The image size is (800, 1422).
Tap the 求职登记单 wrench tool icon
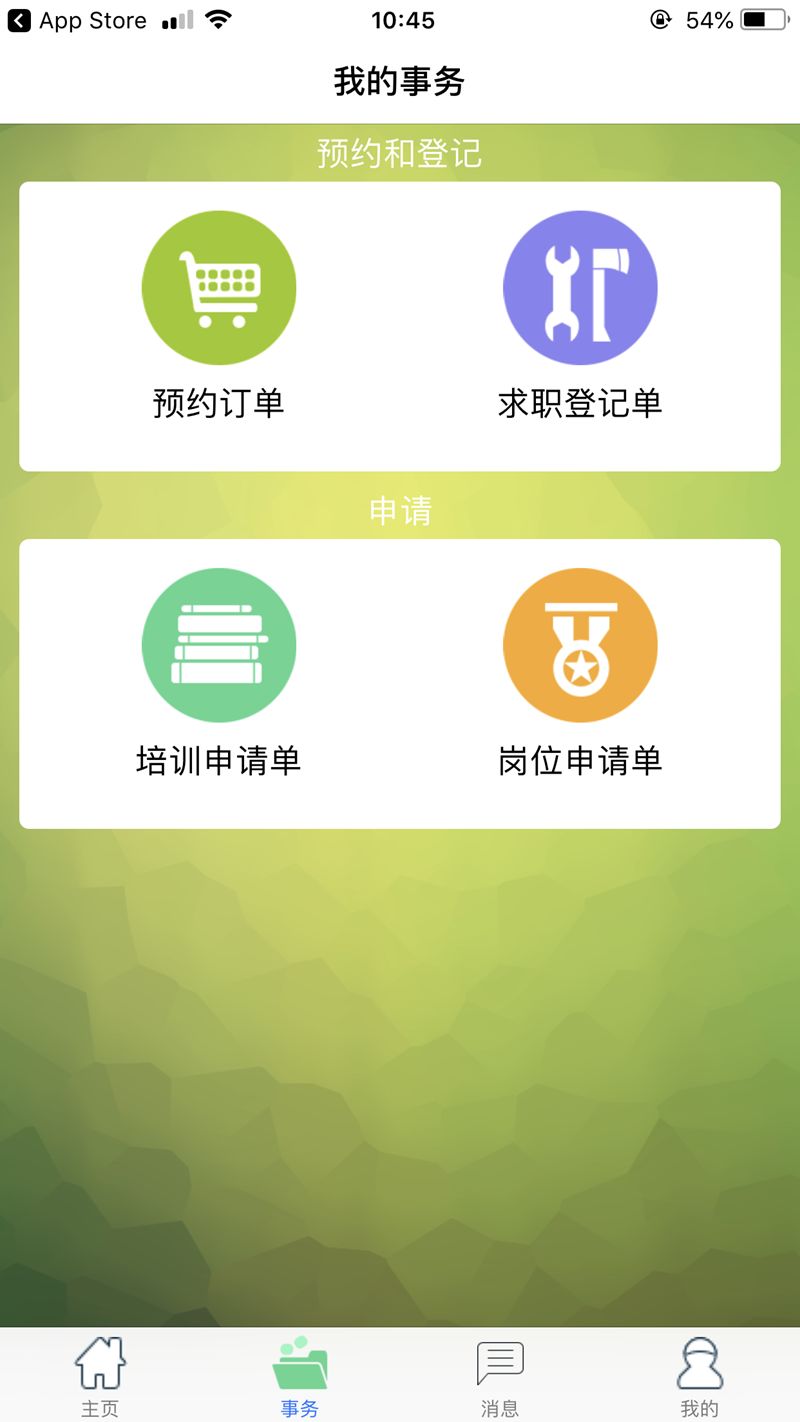coord(580,287)
